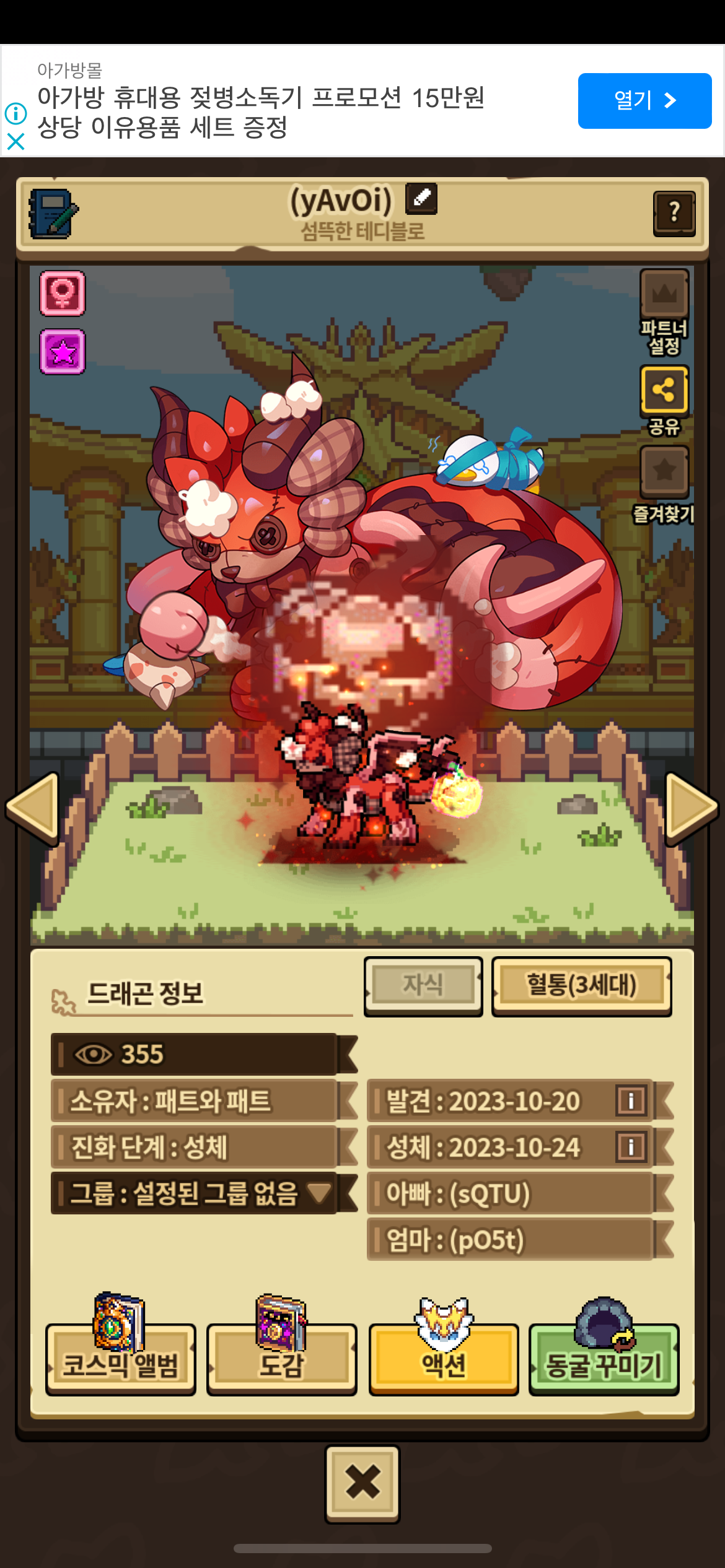Image resolution: width=725 pixels, height=1568 pixels.
Task: Open 혈통(3세대) lineage view
Action: pos(581,985)
